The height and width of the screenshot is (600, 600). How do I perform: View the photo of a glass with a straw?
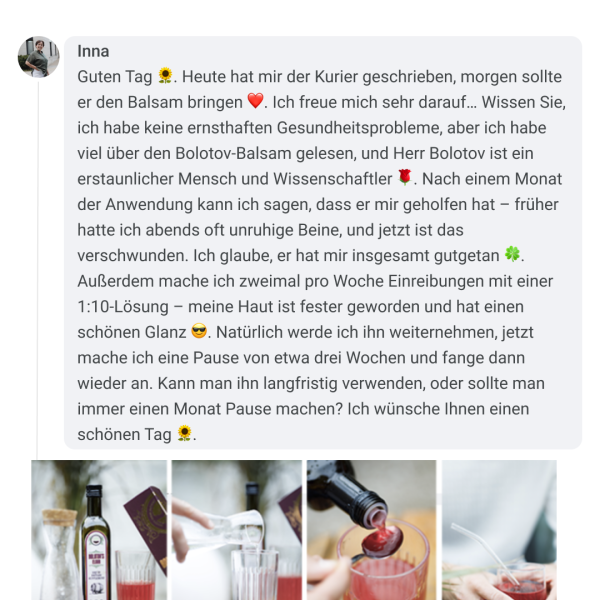click(498, 529)
